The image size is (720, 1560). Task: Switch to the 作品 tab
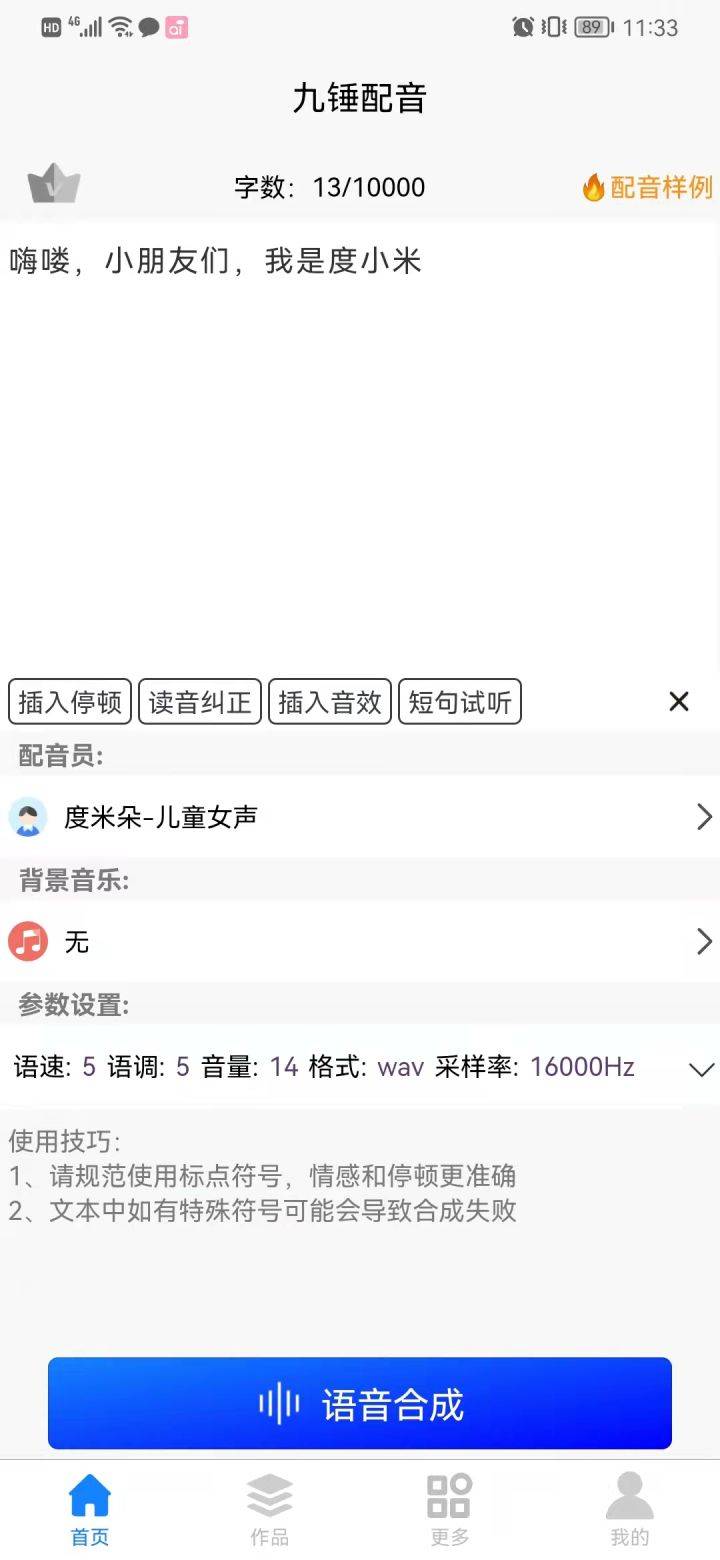click(270, 1510)
